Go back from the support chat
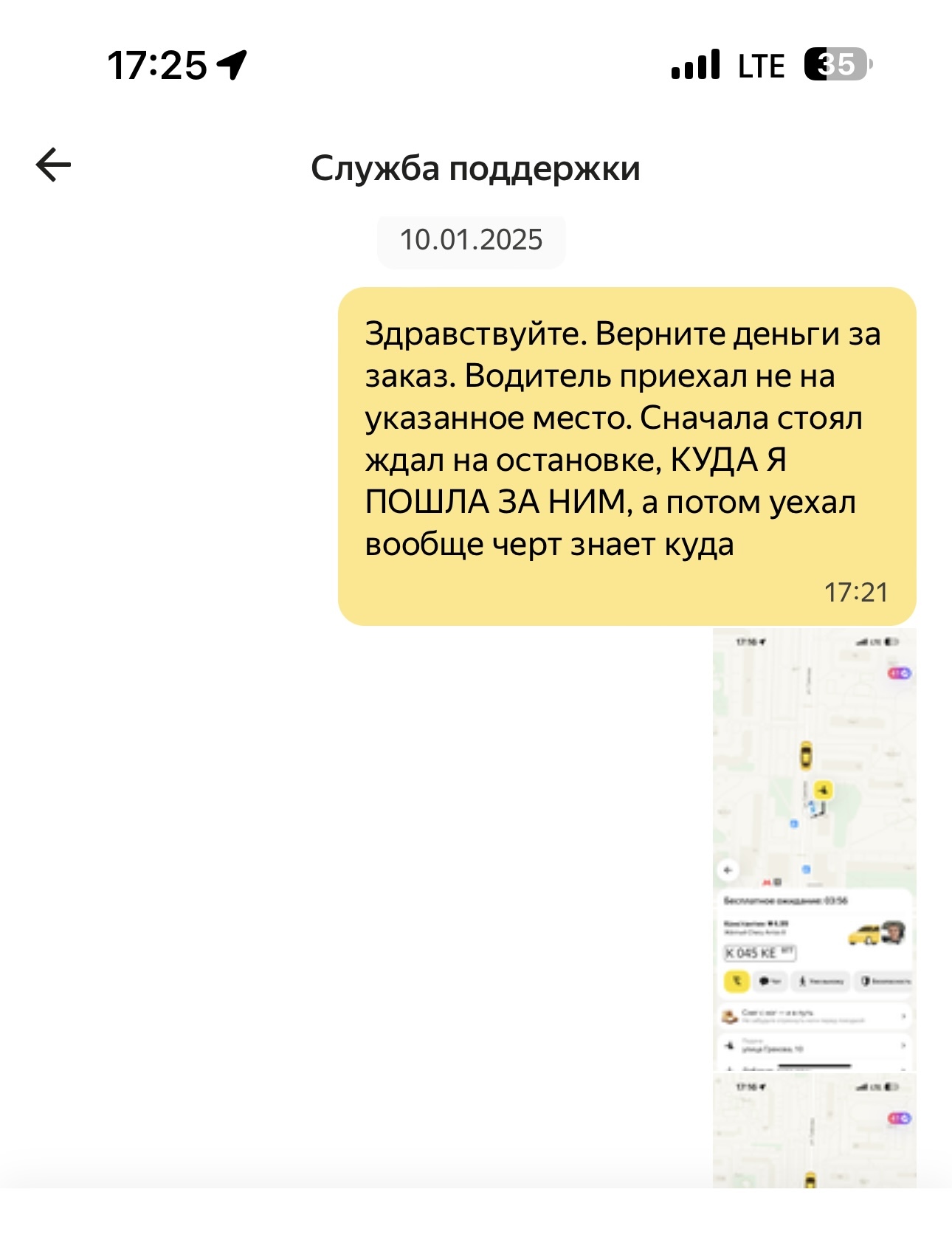 coord(54,165)
